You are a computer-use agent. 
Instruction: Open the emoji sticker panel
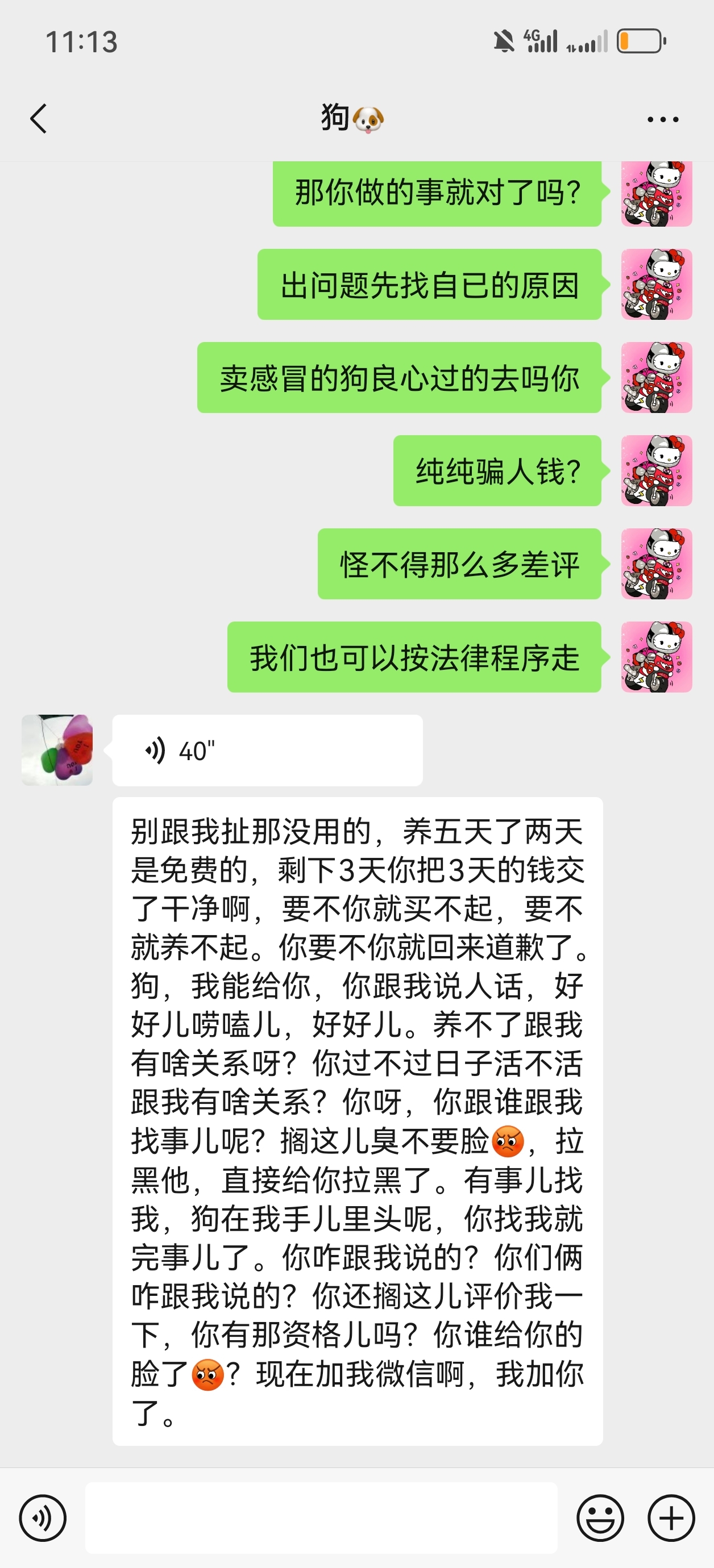600,1517
